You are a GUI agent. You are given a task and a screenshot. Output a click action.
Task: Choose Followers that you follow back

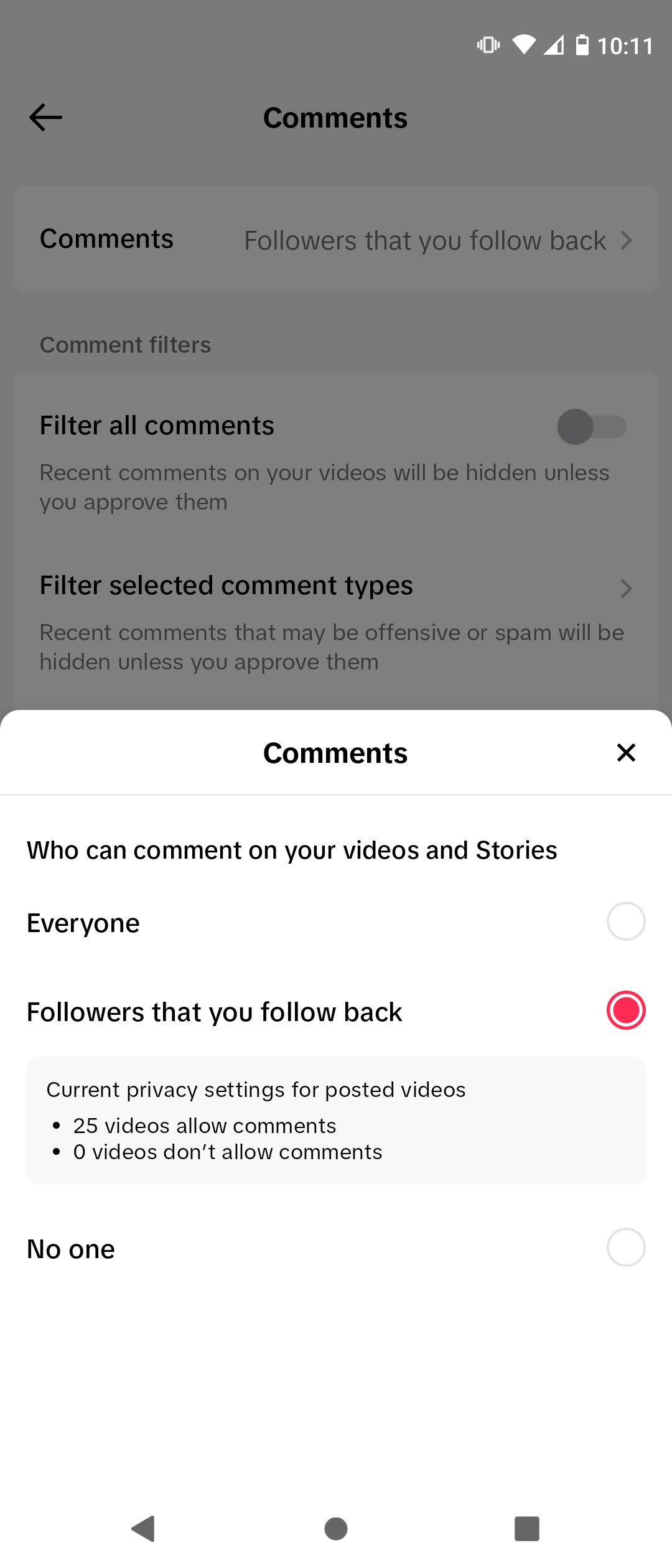pos(625,1010)
